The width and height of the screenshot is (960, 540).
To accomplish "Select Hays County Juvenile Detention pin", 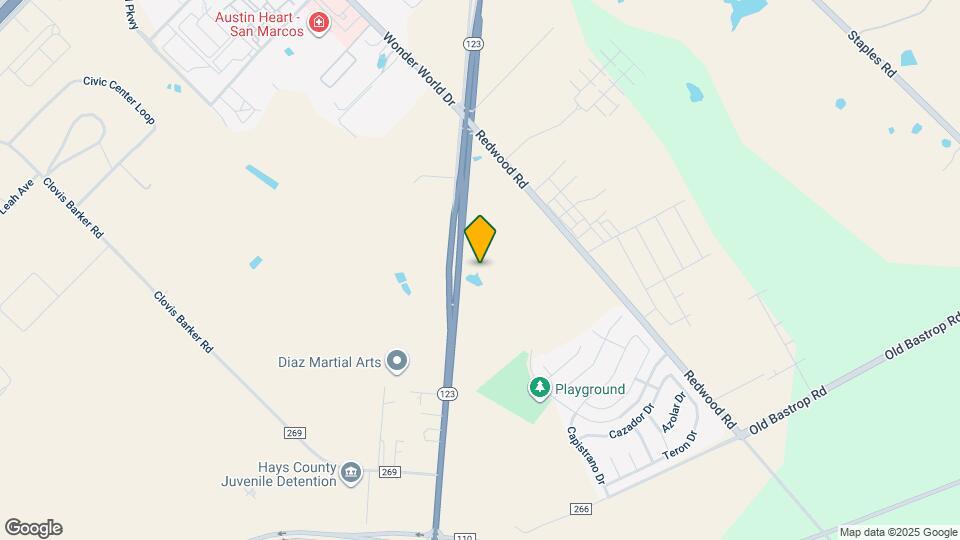I will [x=350, y=473].
